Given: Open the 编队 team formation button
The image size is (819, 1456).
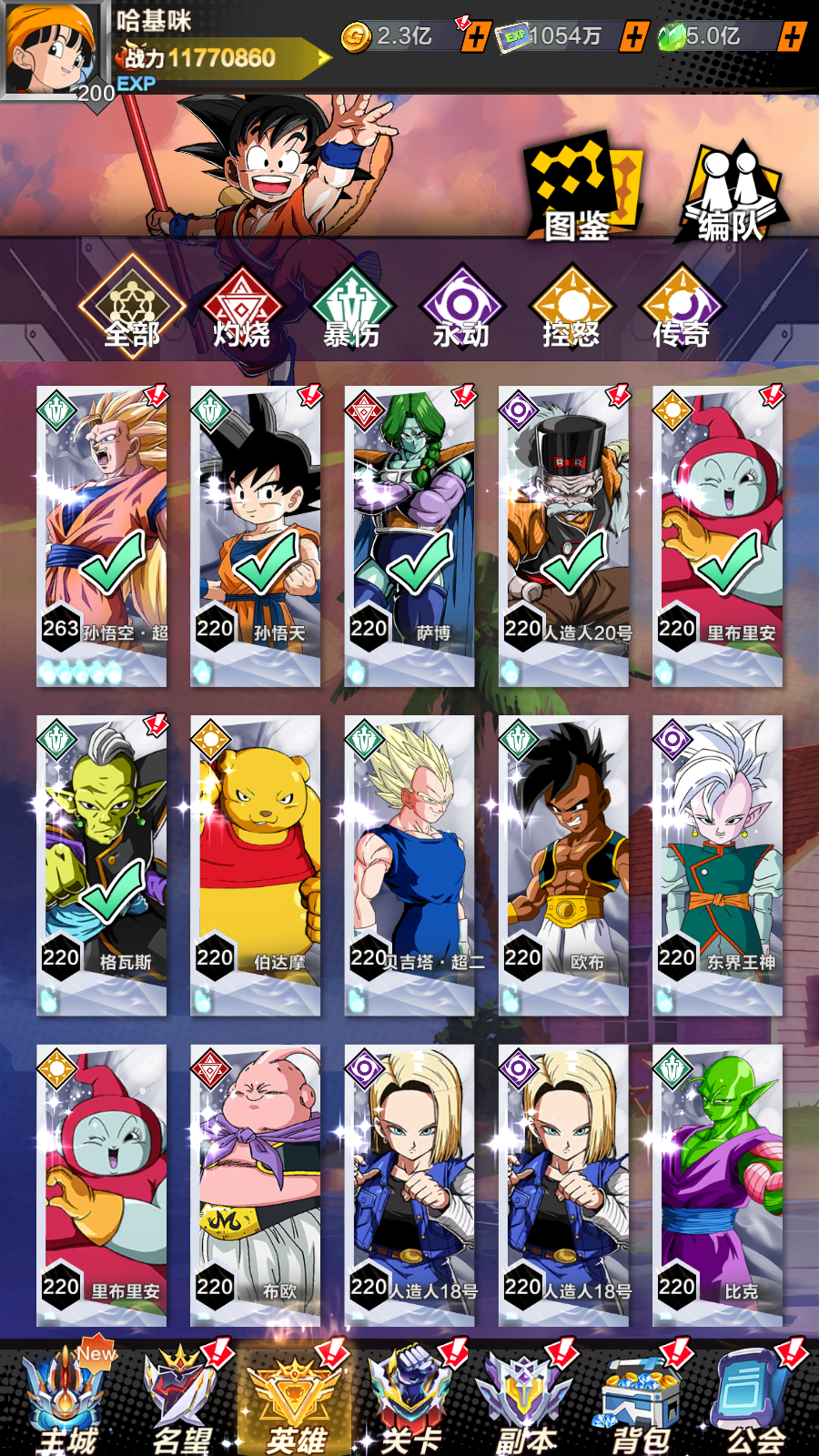Looking at the screenshot, I should tap(730, 193).
